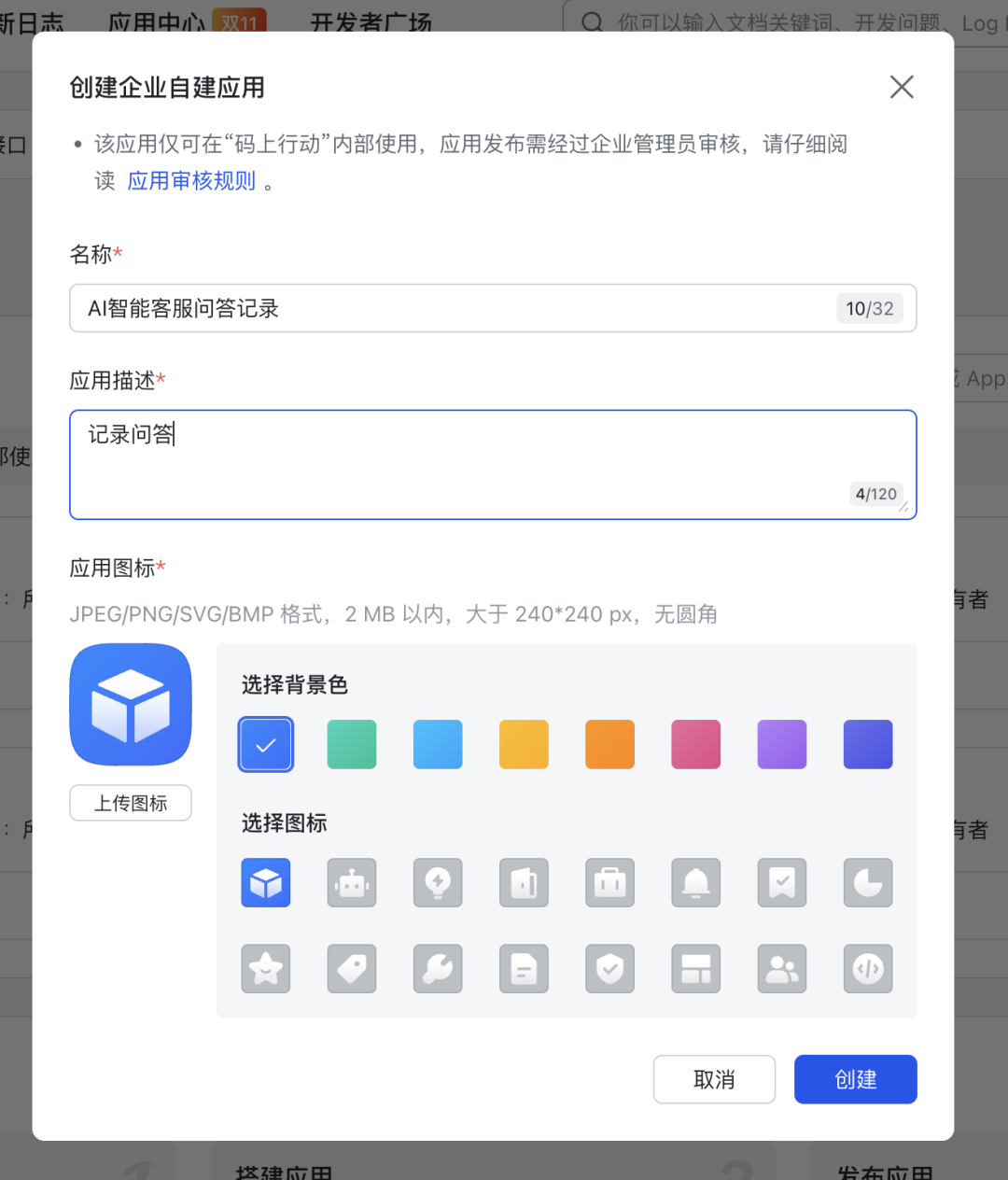
Task: Select the shield check icon
Action: tap(609, 968)
